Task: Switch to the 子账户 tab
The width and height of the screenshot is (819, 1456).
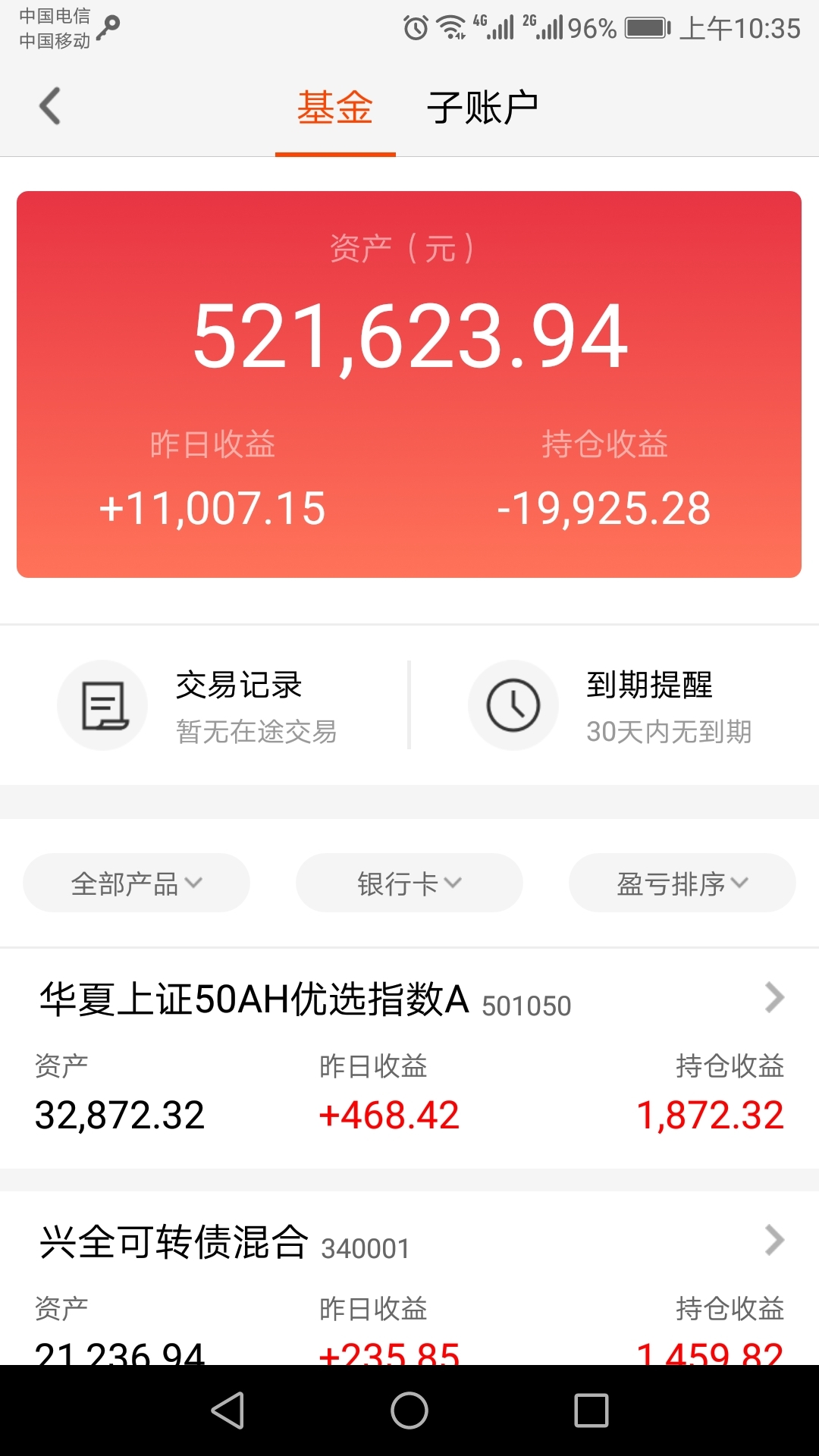Action: coord(482,107)
